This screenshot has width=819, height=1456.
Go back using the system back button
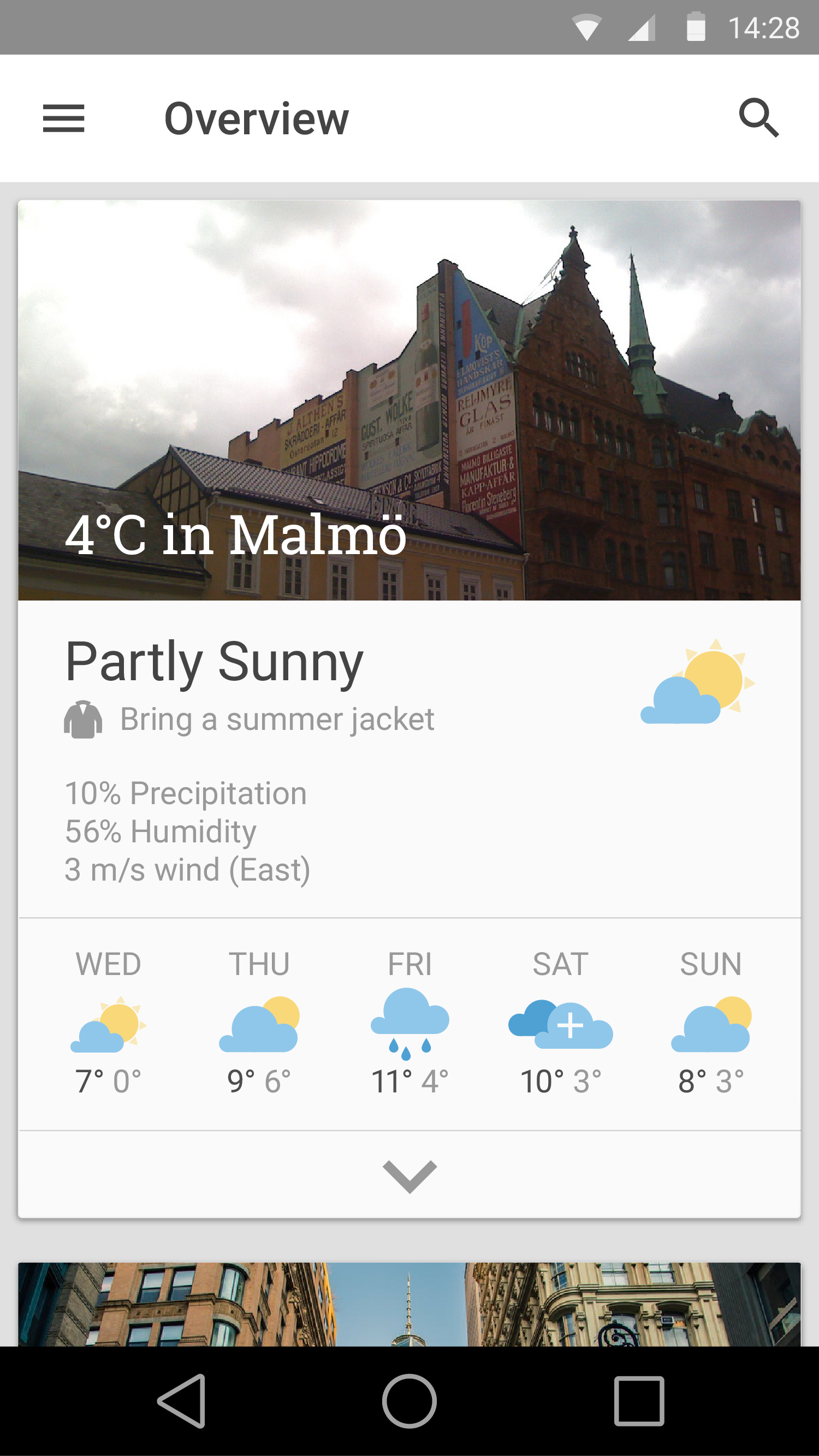(x=182, y=1401)
